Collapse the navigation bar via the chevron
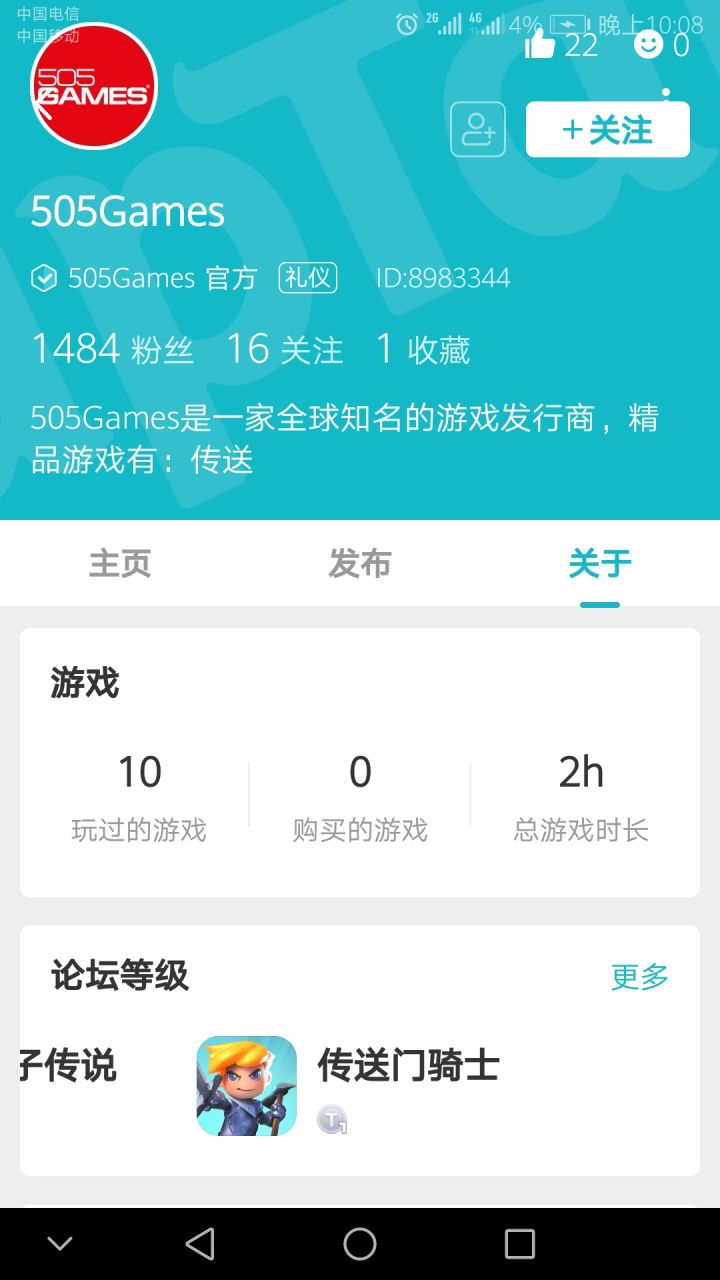Image resolution: width=720 pixels, height=1280 pixels. pyautogui.click(x=60, y=1244)
